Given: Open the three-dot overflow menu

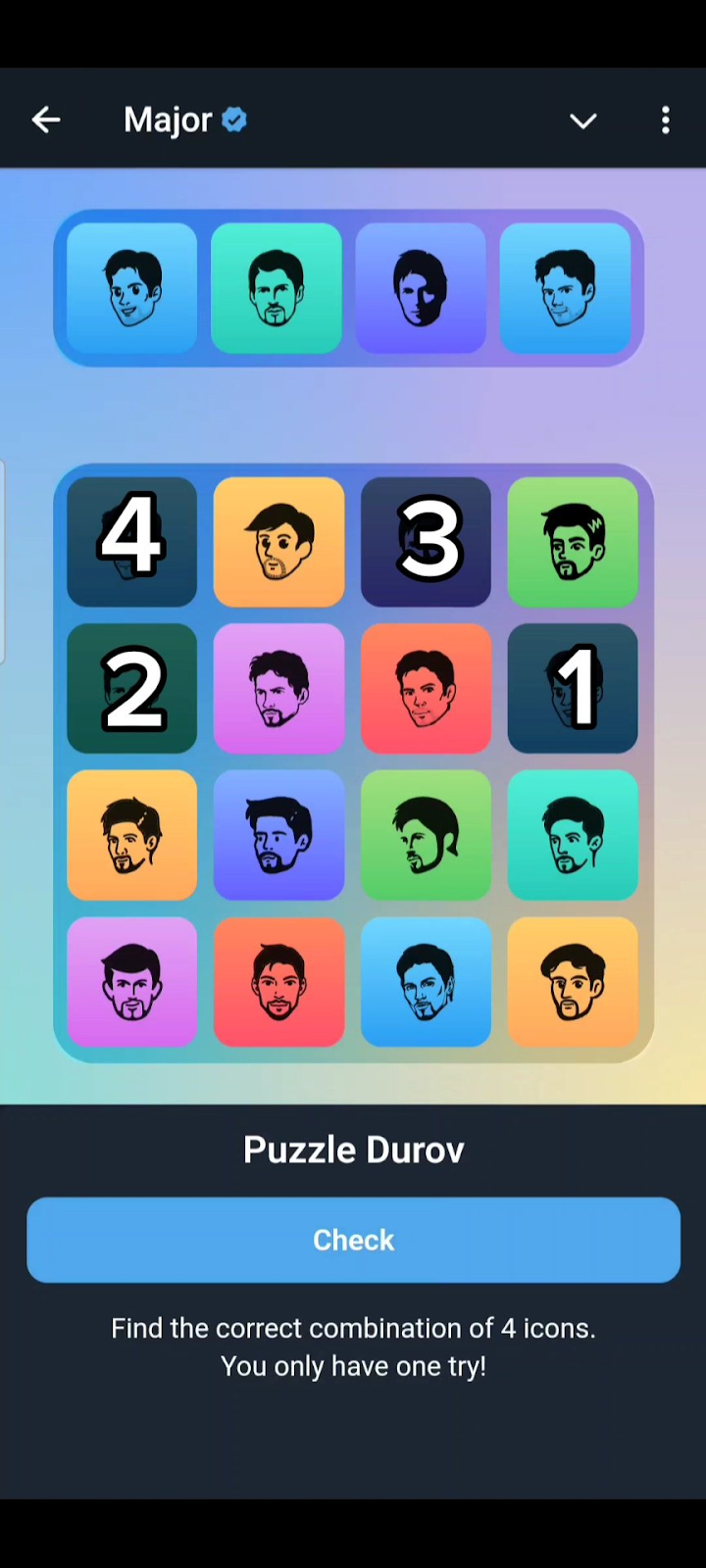Looking at the screenshot, I should click(x=666, y=121).
